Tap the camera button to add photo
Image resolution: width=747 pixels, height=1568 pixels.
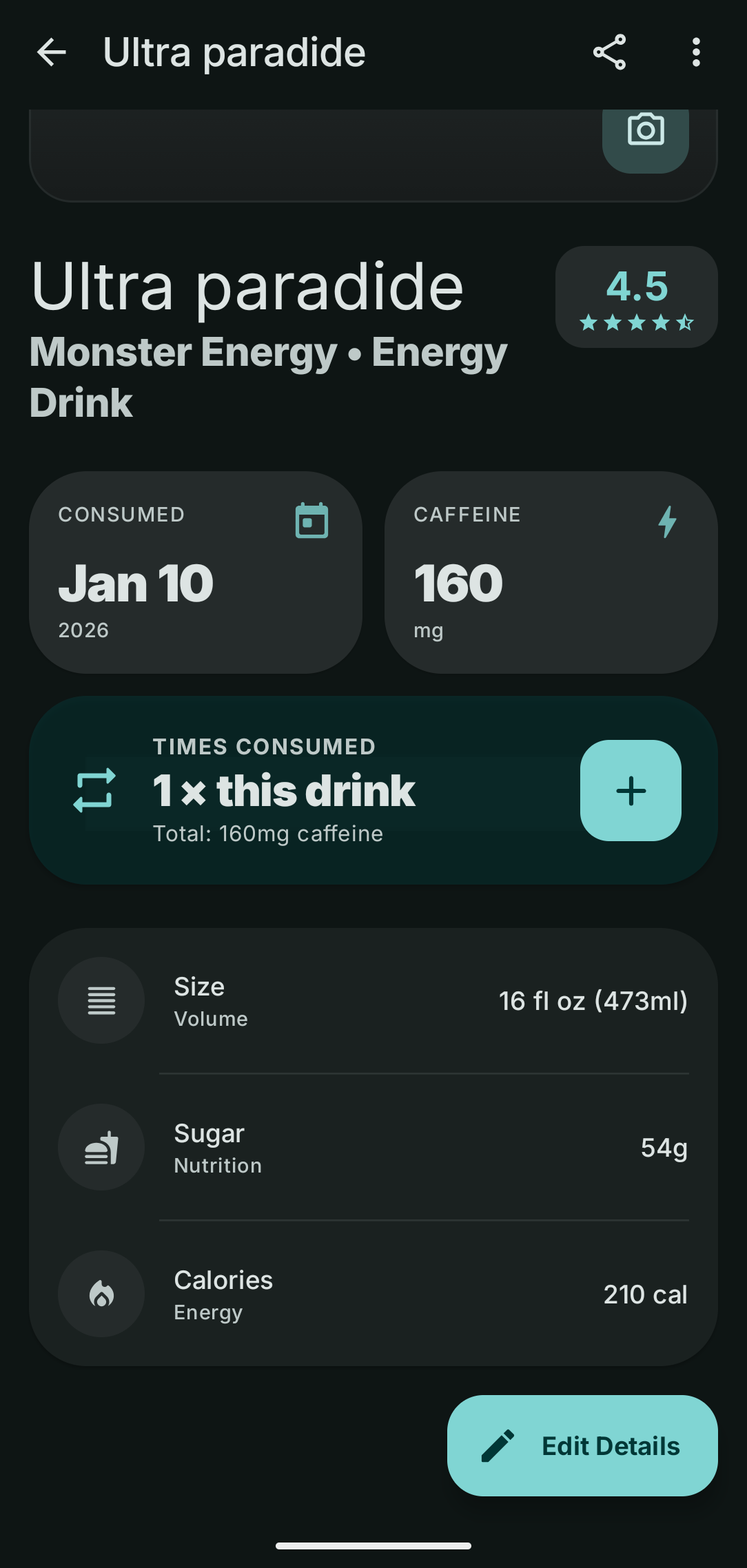[645, 134]
